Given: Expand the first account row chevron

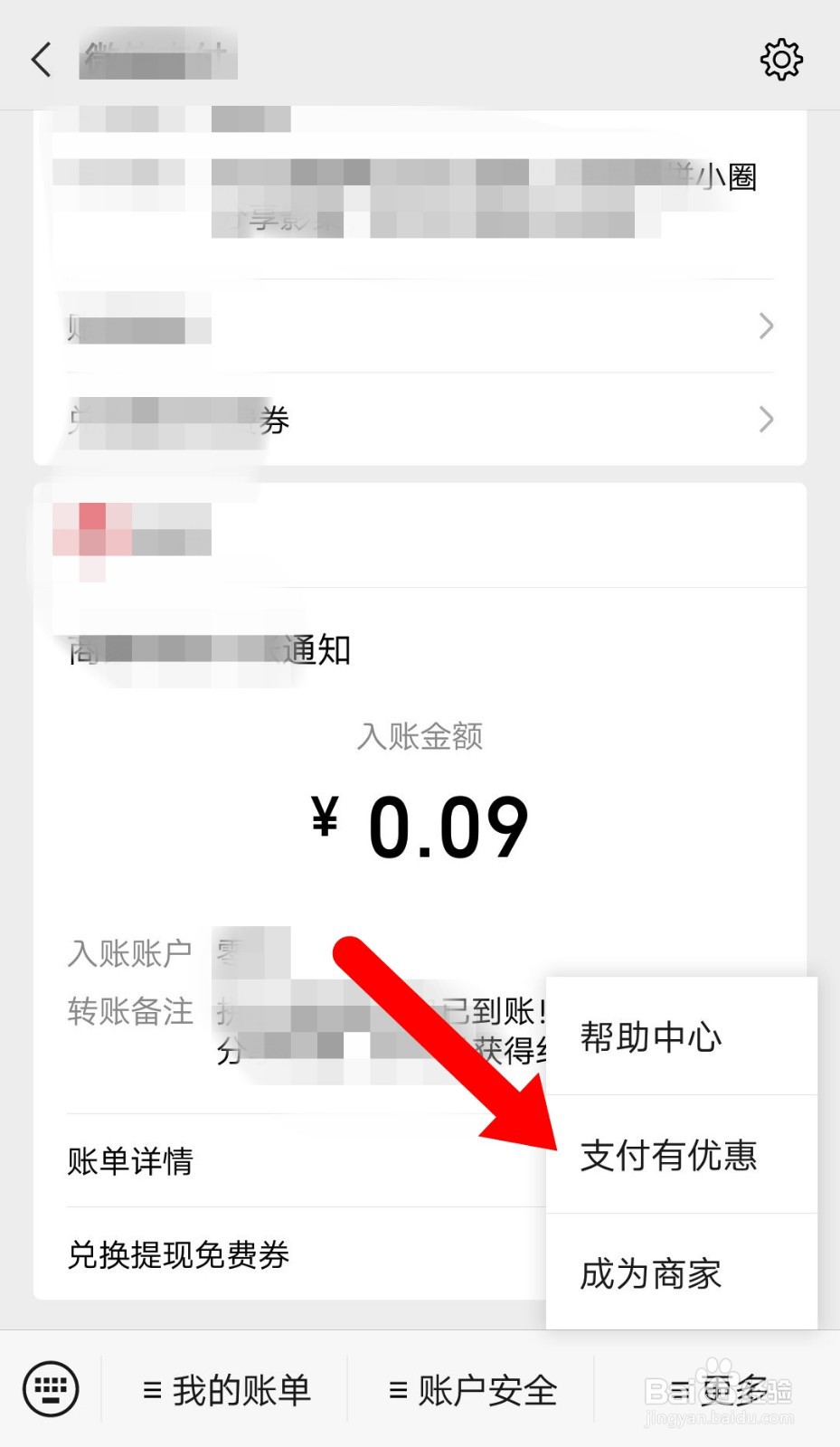Looking at the screenshot, I should click(766, 326).
